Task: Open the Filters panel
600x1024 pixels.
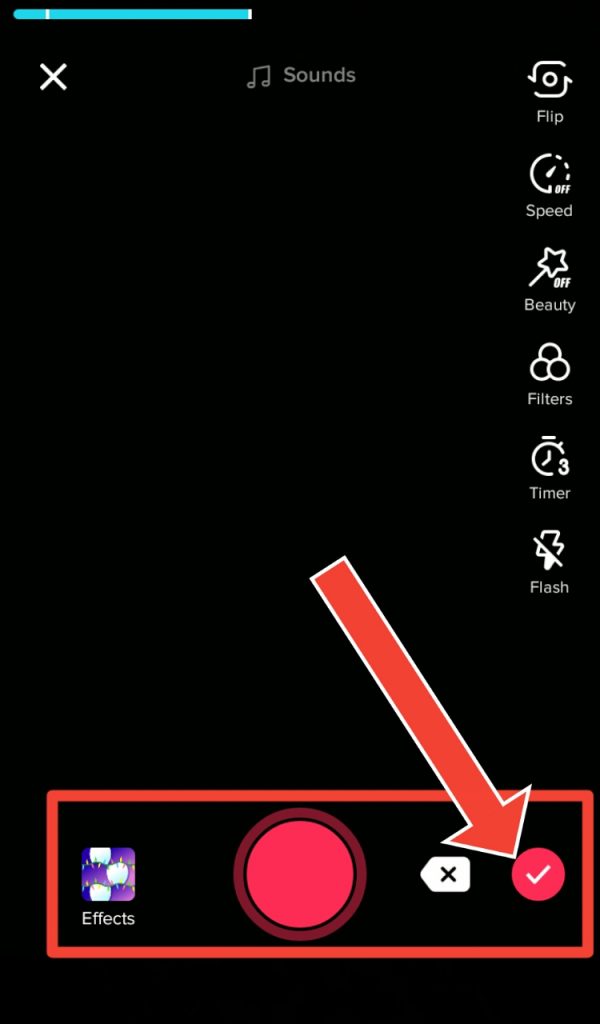Action: click(550, 374)
